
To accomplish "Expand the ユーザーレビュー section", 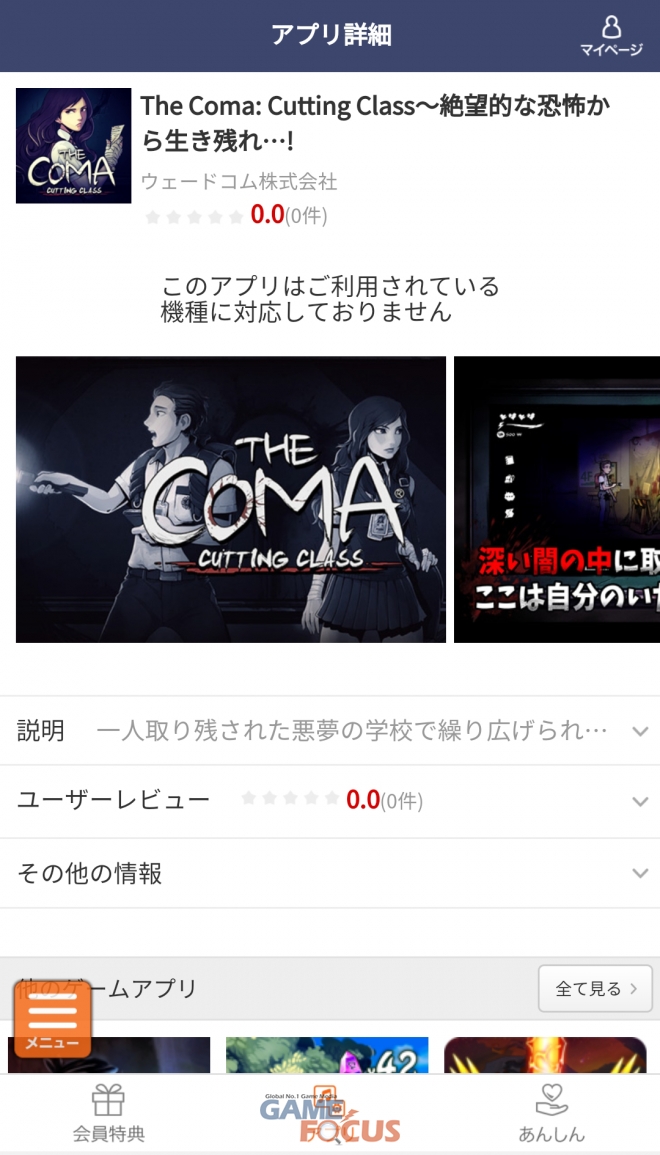I will (330, 800).
